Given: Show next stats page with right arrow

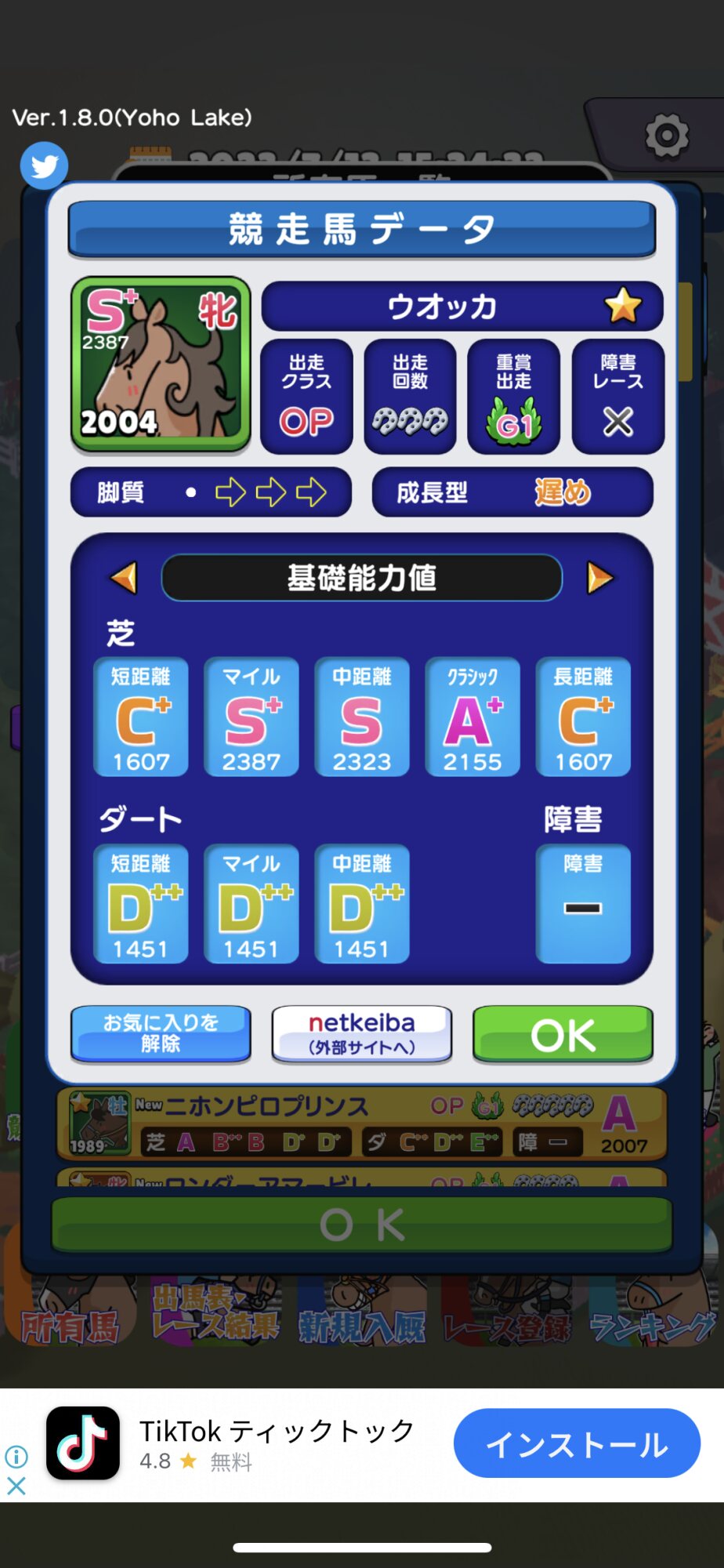Looking at the screenshot, I should point(599,578).
